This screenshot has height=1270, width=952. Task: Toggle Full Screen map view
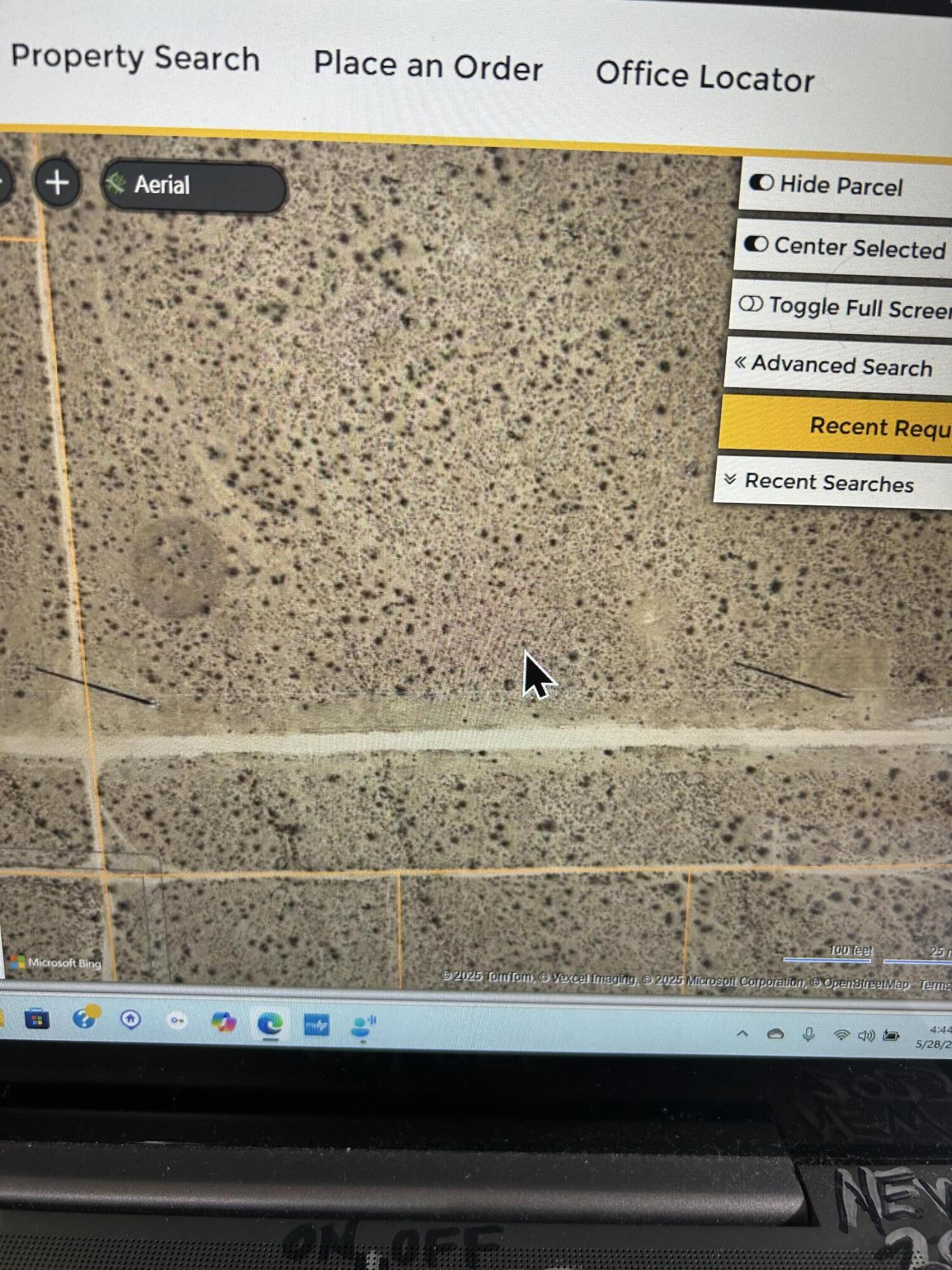click(844, 307)
